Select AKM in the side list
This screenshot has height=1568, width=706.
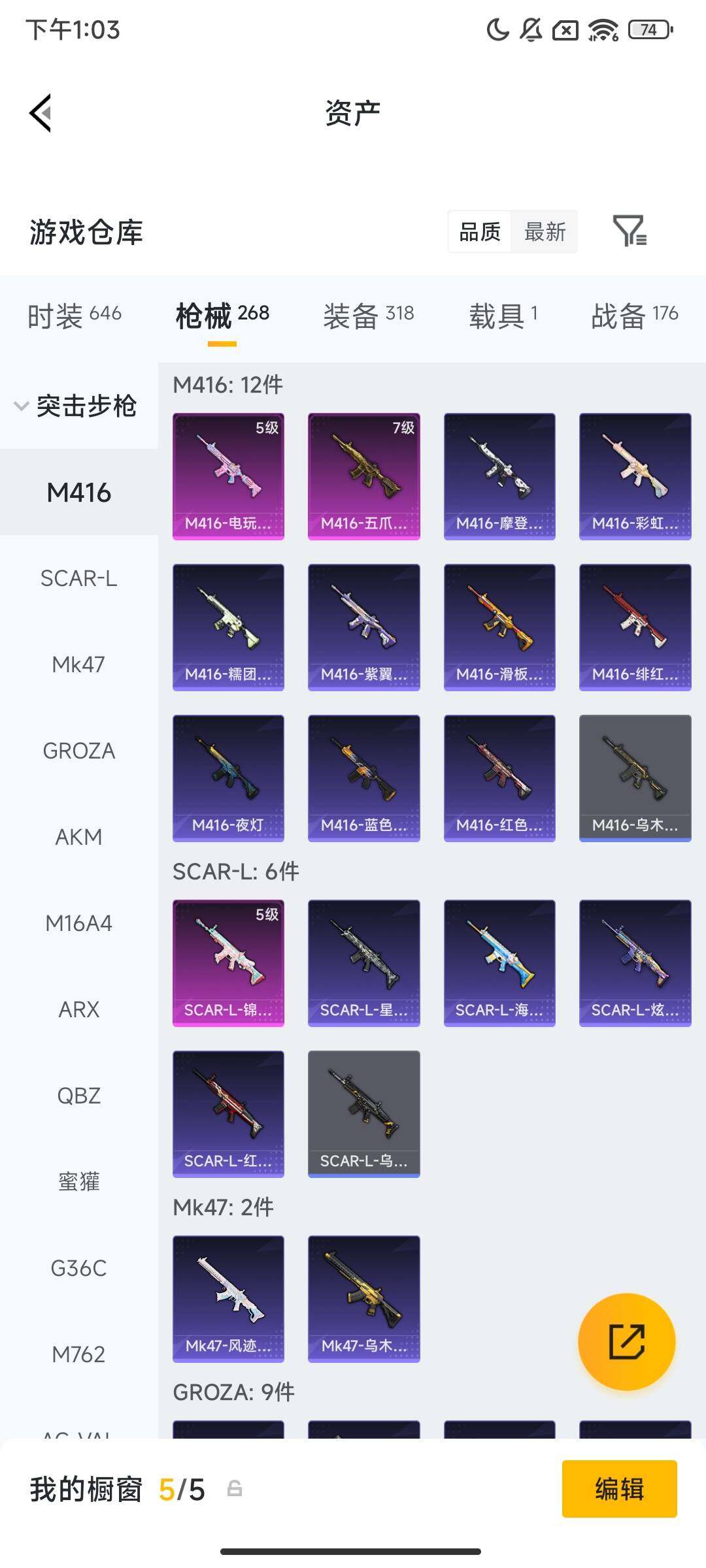[78, 837]
